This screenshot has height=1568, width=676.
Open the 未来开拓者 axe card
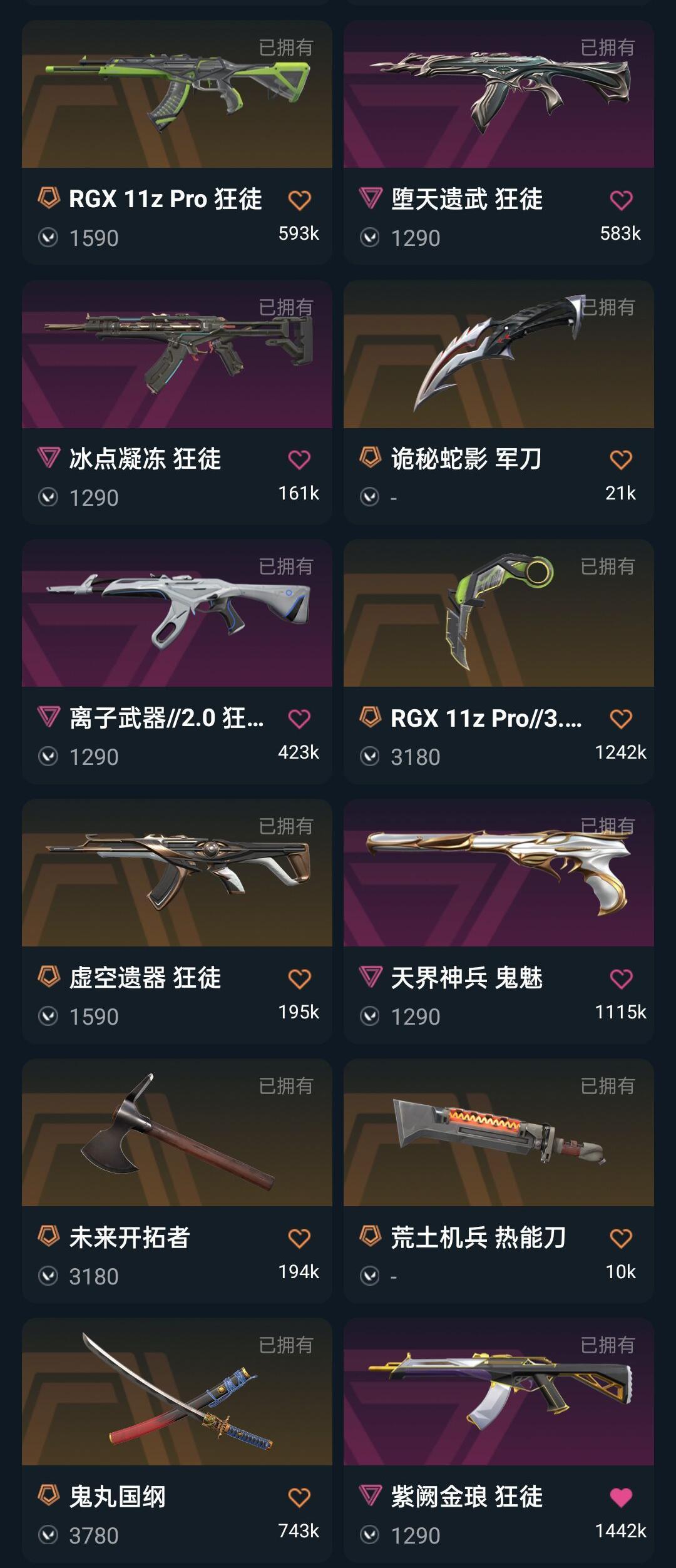[177, 1181]
